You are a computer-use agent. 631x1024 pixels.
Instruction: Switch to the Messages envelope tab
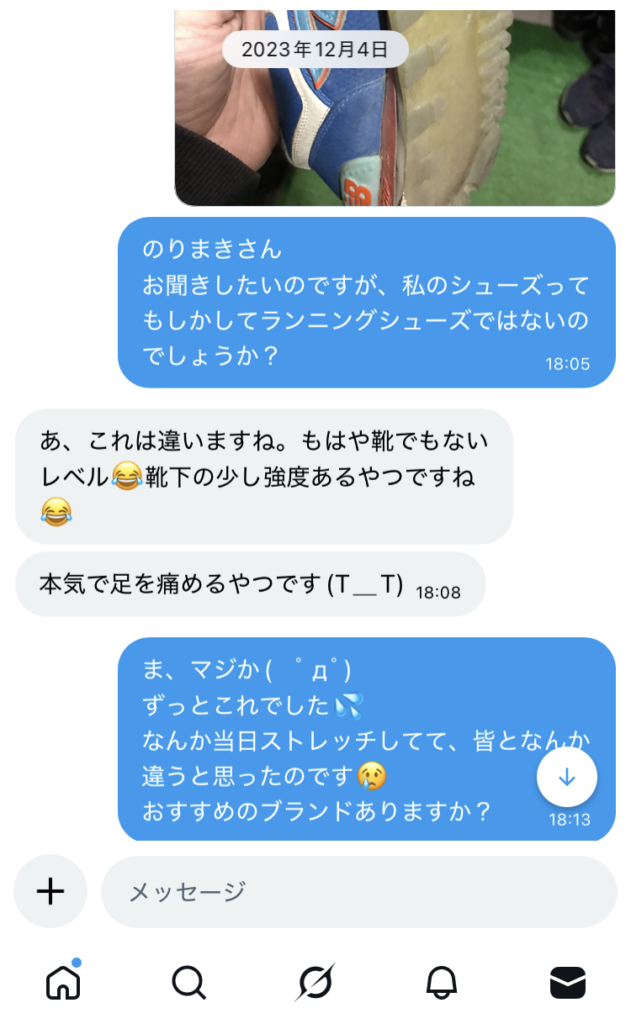[567, 983]
